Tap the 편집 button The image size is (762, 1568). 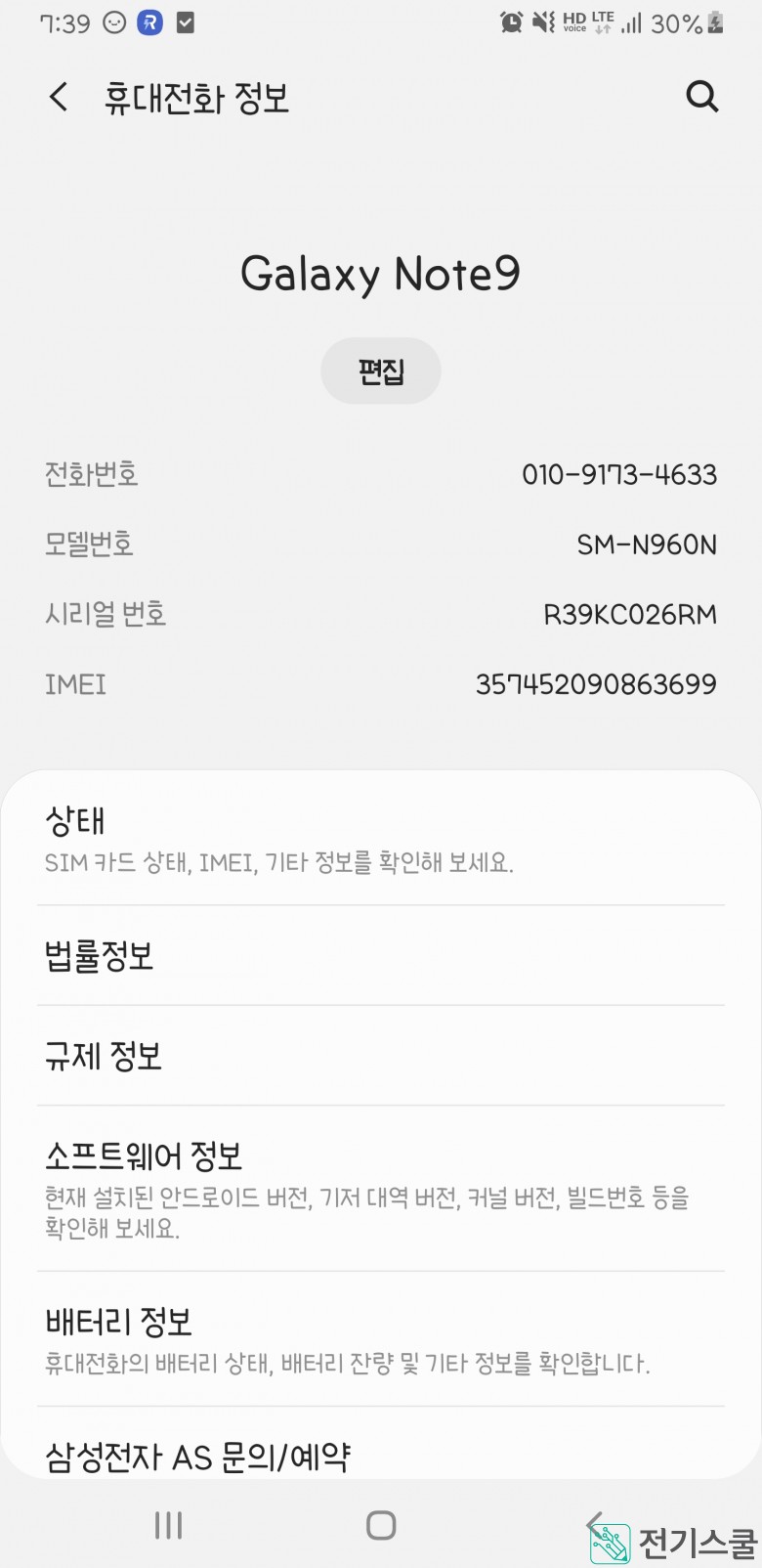[x=381, y=371]
